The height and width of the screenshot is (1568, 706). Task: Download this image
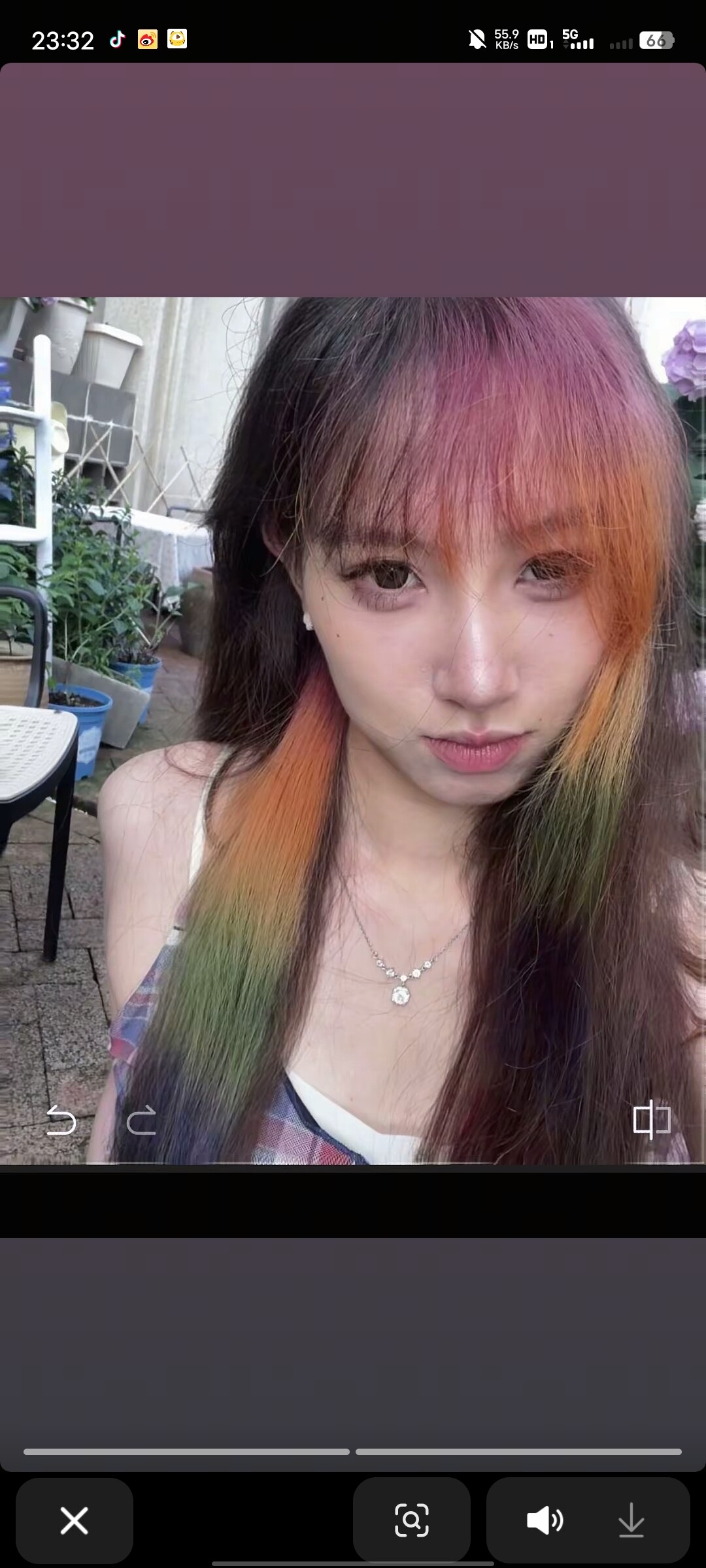pos(631,1520)
